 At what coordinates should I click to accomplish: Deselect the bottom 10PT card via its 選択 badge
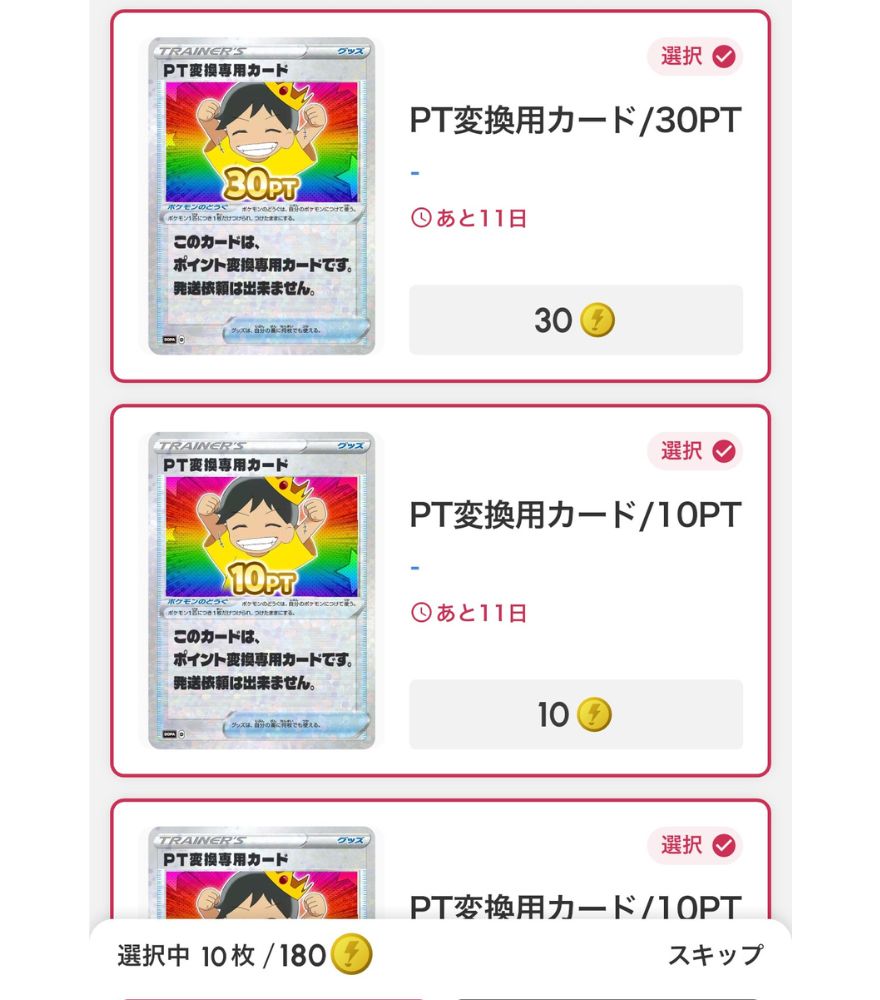(x=695, y=846)
